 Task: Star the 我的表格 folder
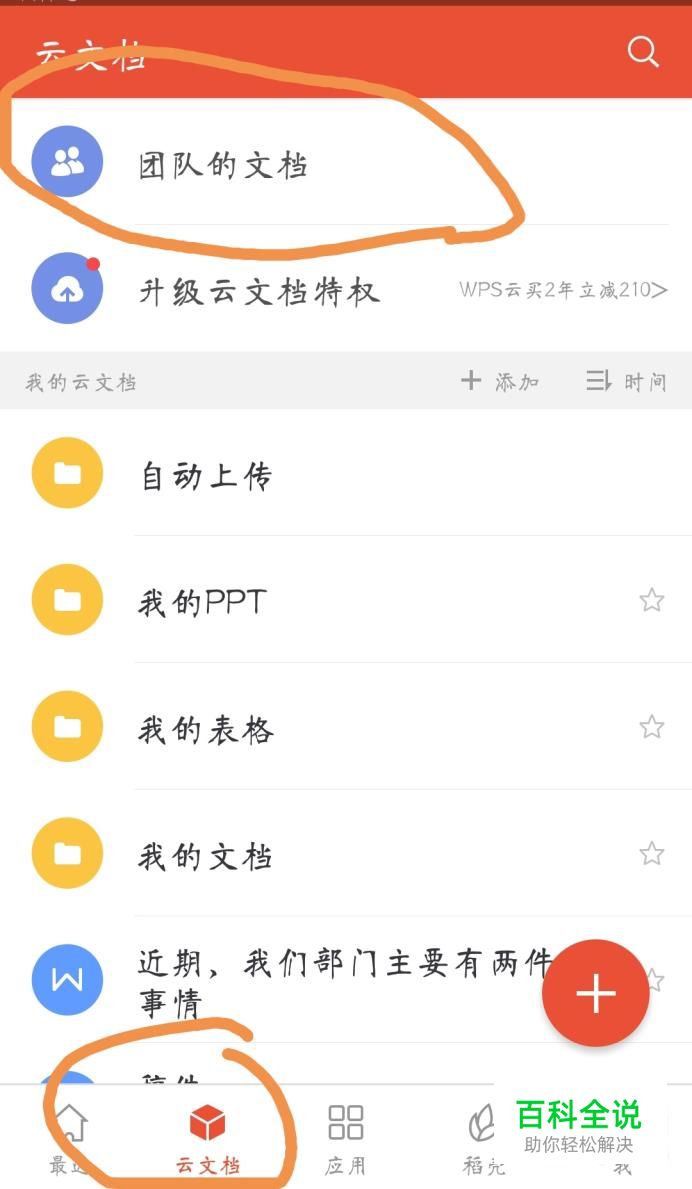click(x=652, y=727)
